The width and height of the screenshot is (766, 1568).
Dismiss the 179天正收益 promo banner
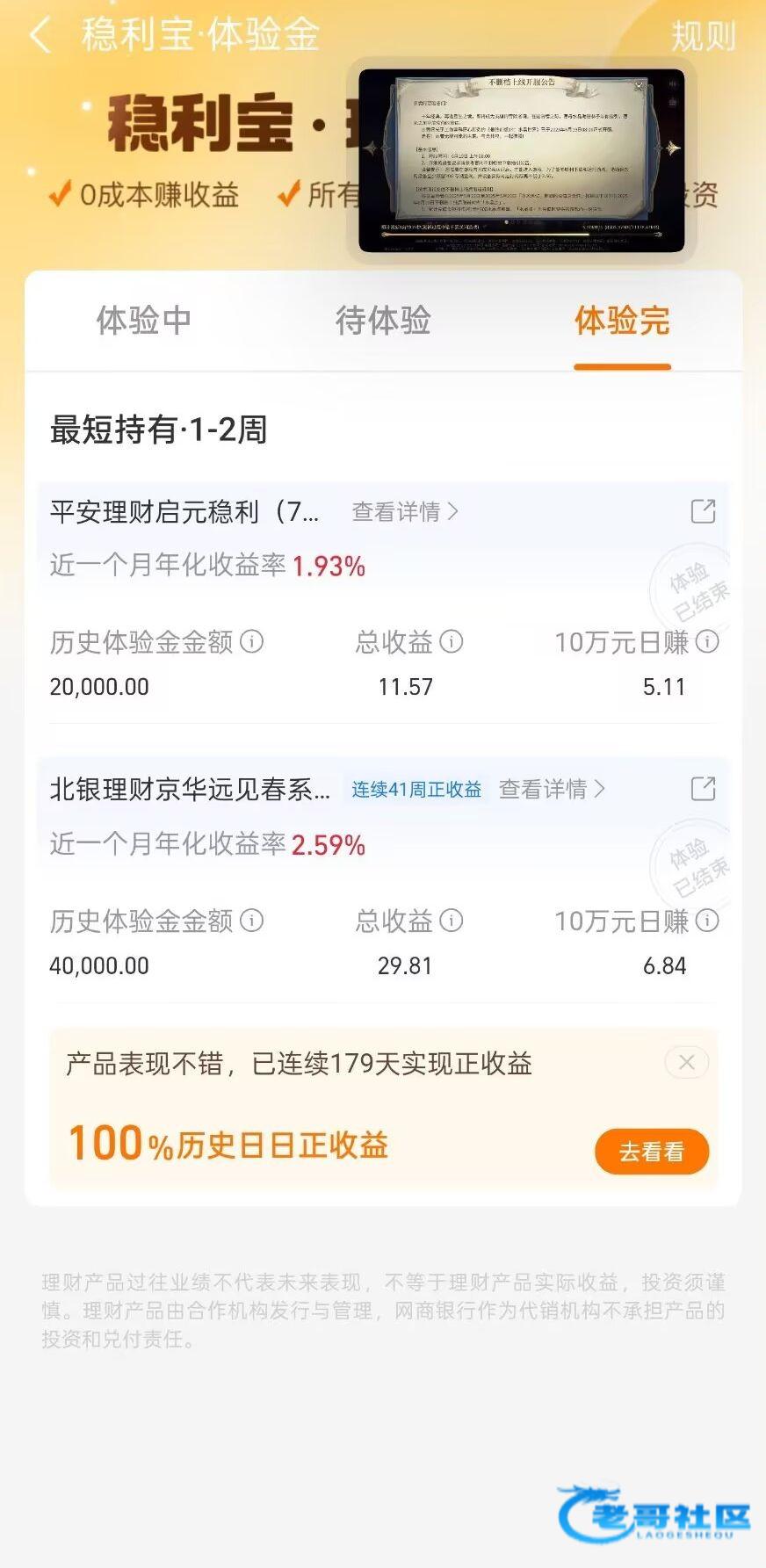click(x=687, y=1063)
